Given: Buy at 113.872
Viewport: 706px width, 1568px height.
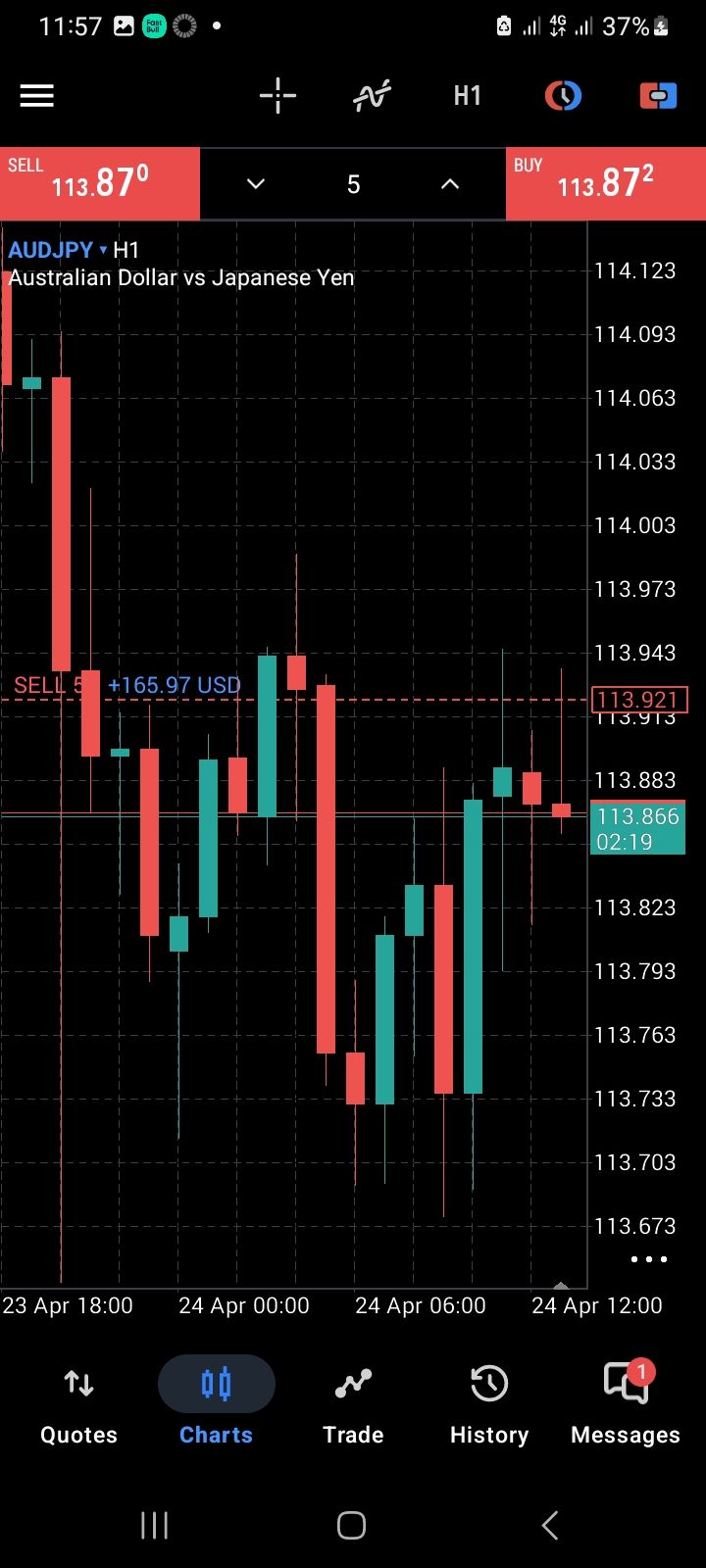Looking at the screenshot, I should pyautogui.click(x=605, y=182).
